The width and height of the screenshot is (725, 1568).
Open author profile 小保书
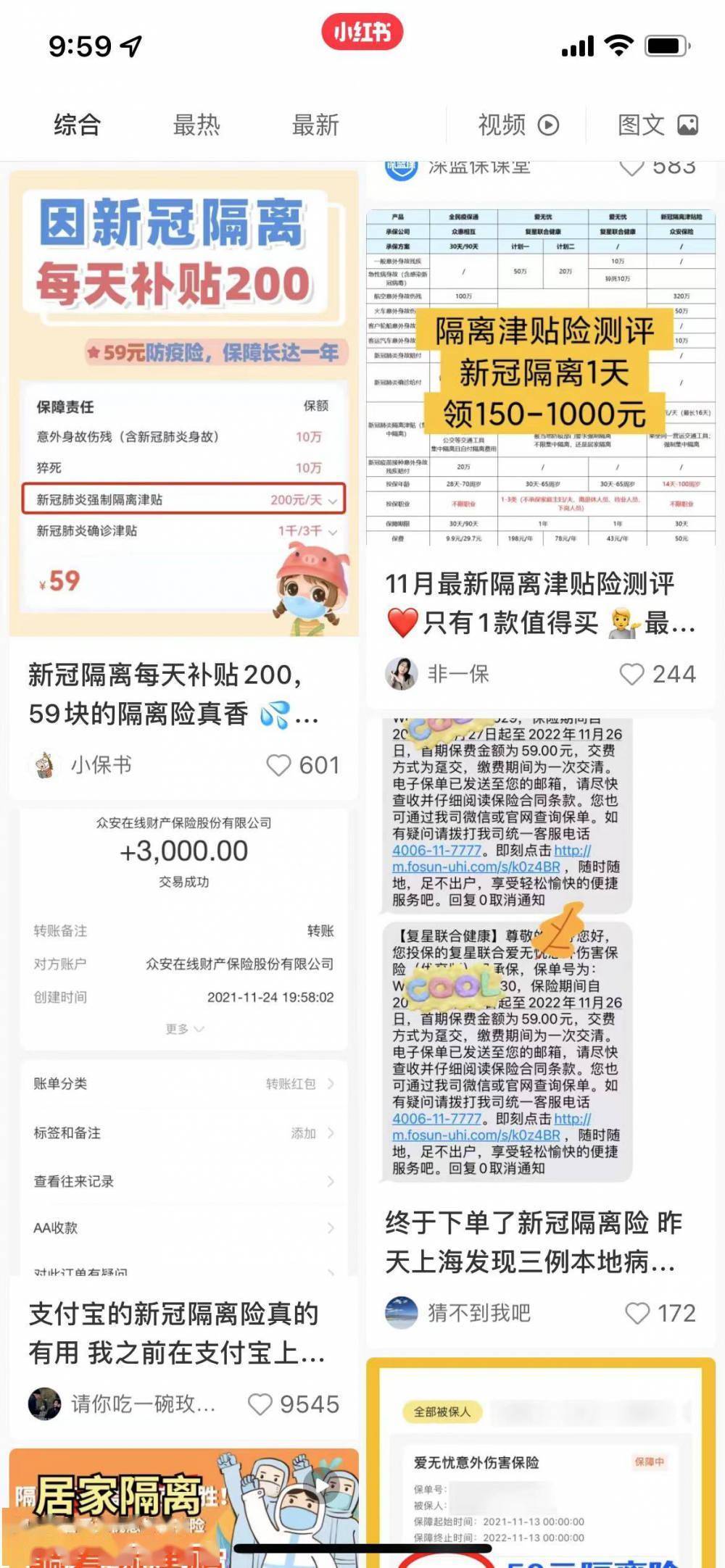click(101, 765)
